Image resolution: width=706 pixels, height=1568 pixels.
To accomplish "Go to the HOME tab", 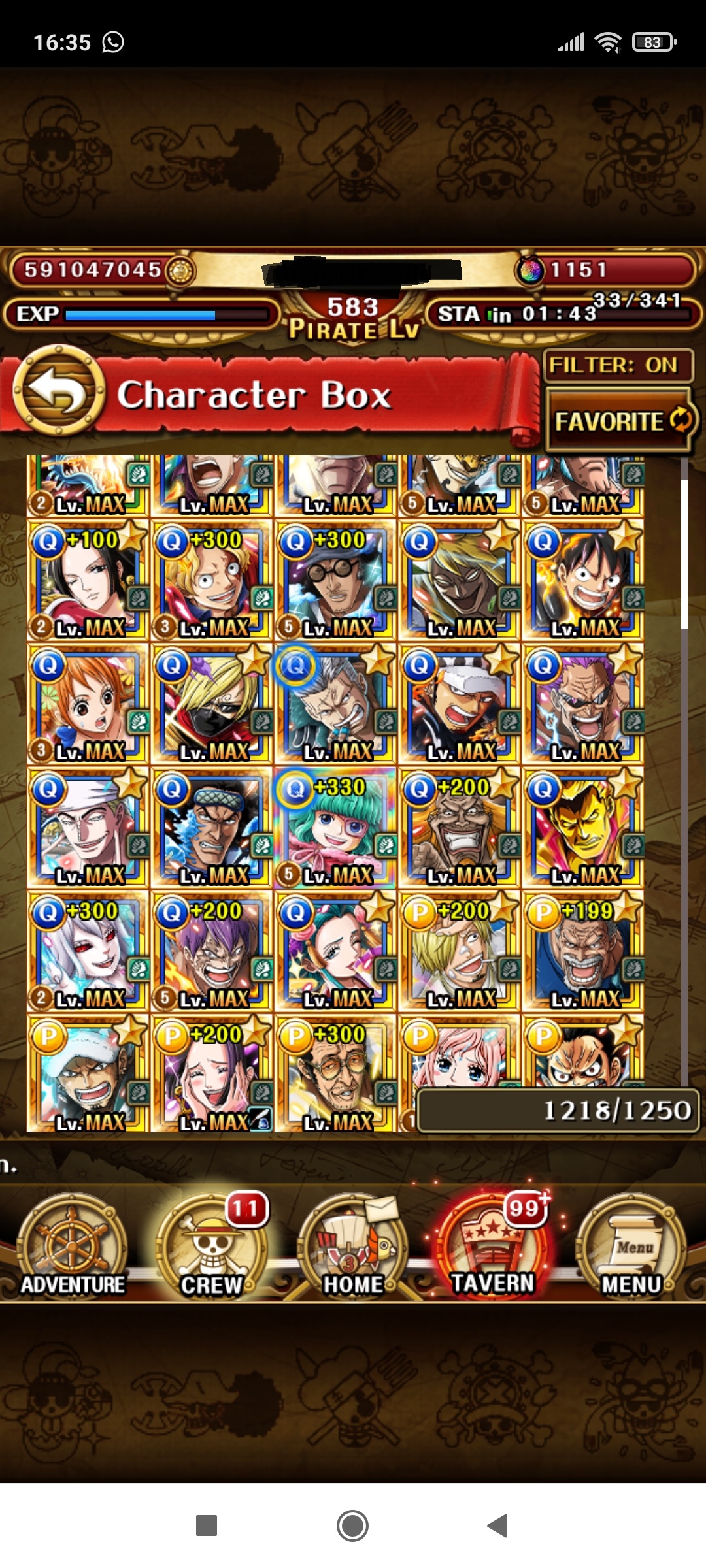I will (353, 1247).
